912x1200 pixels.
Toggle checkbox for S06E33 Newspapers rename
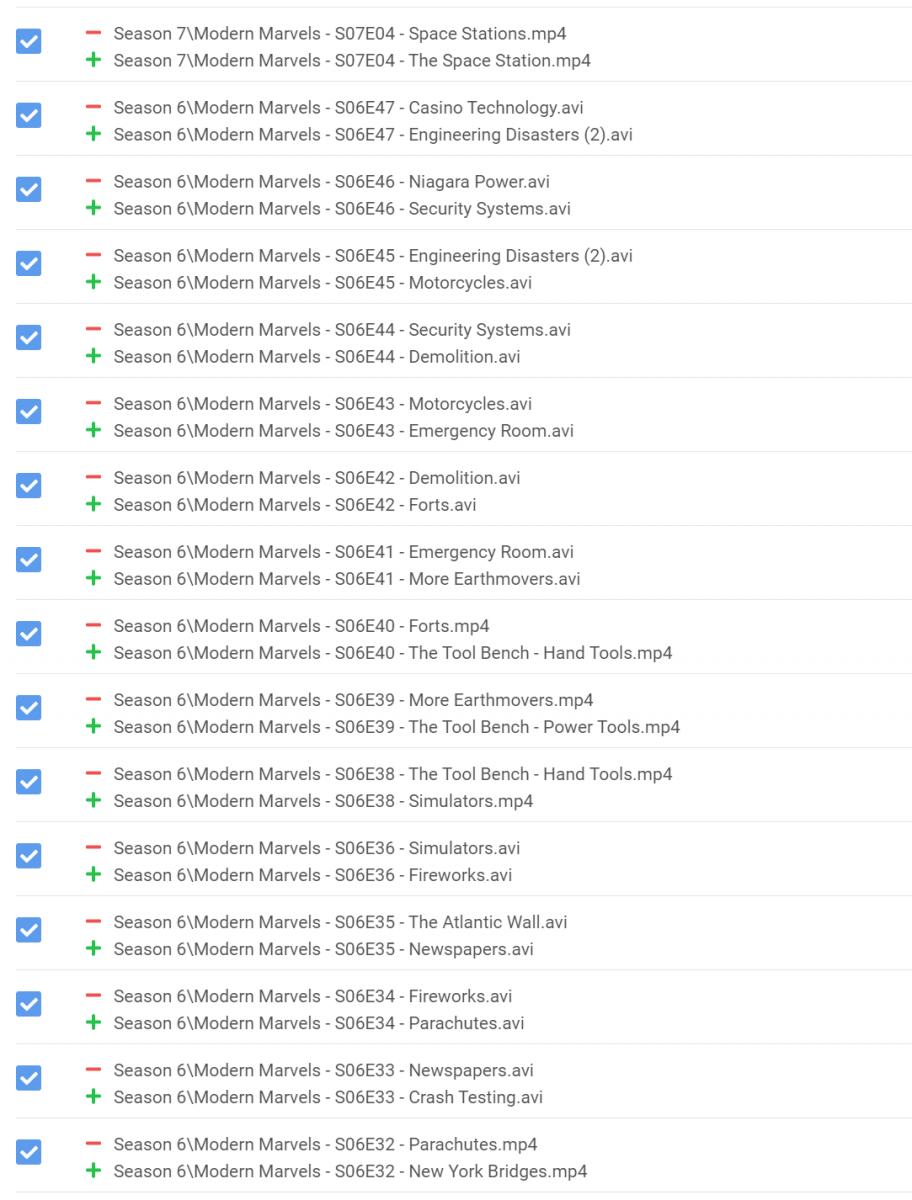[29, 1077]
